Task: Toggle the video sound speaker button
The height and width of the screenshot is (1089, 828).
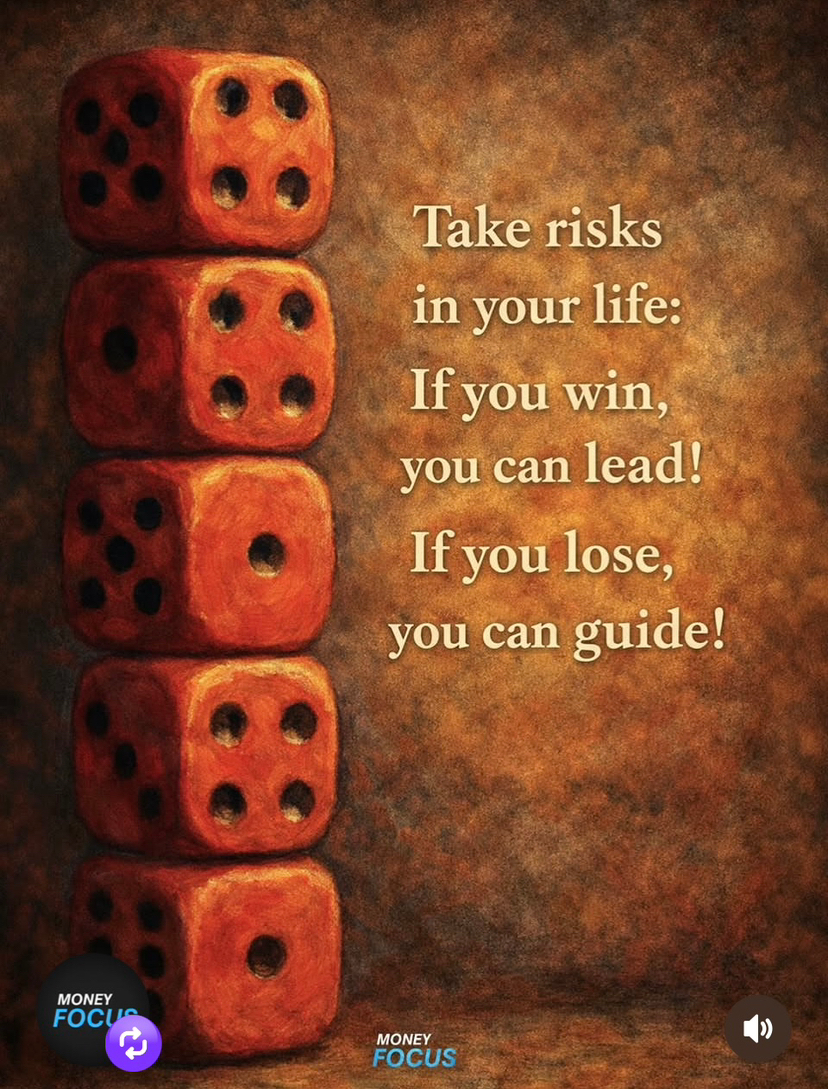Action: pyautogui.click(x=757, y=1029)
